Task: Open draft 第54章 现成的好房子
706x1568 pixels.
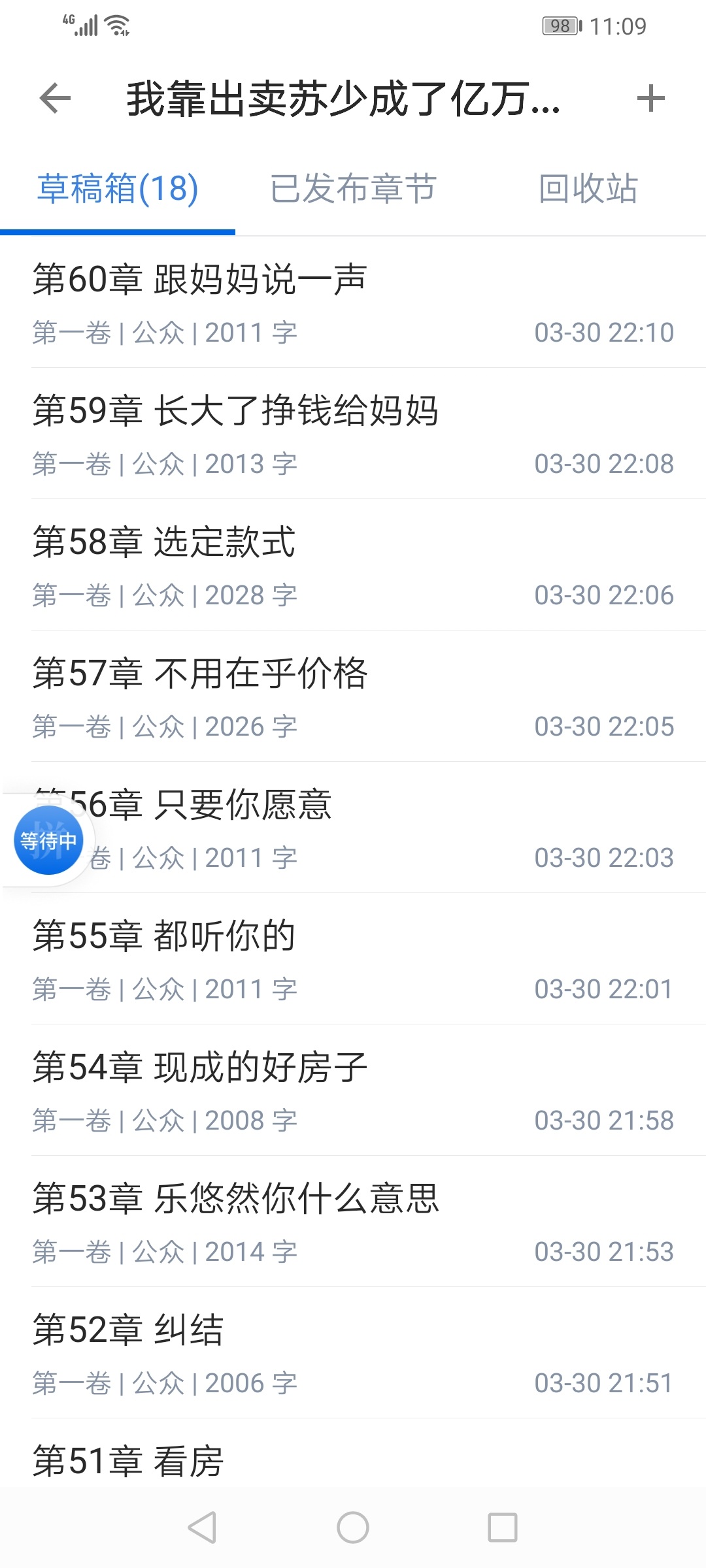Action: pos(353,1090)
